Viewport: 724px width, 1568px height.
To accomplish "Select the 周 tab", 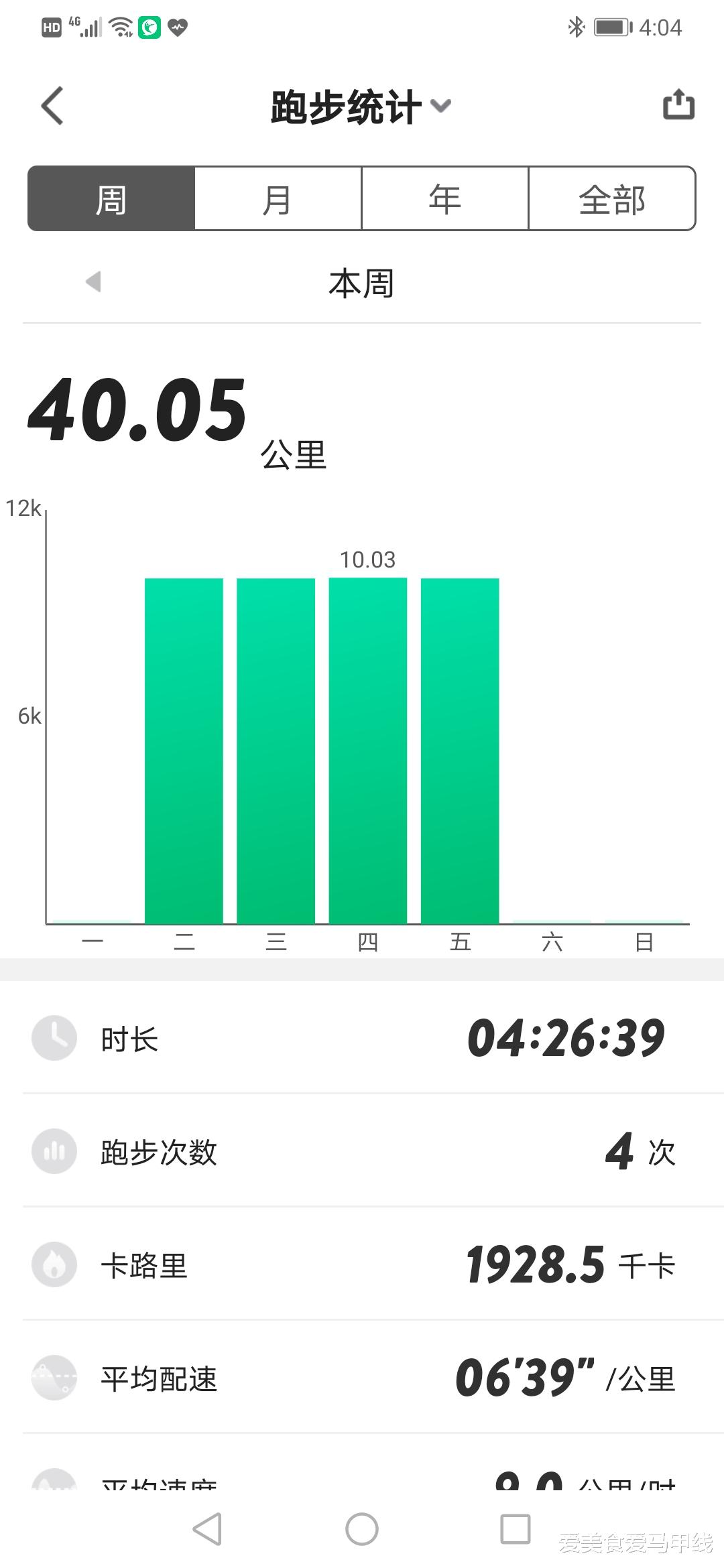I will click(x=110, y=199).
